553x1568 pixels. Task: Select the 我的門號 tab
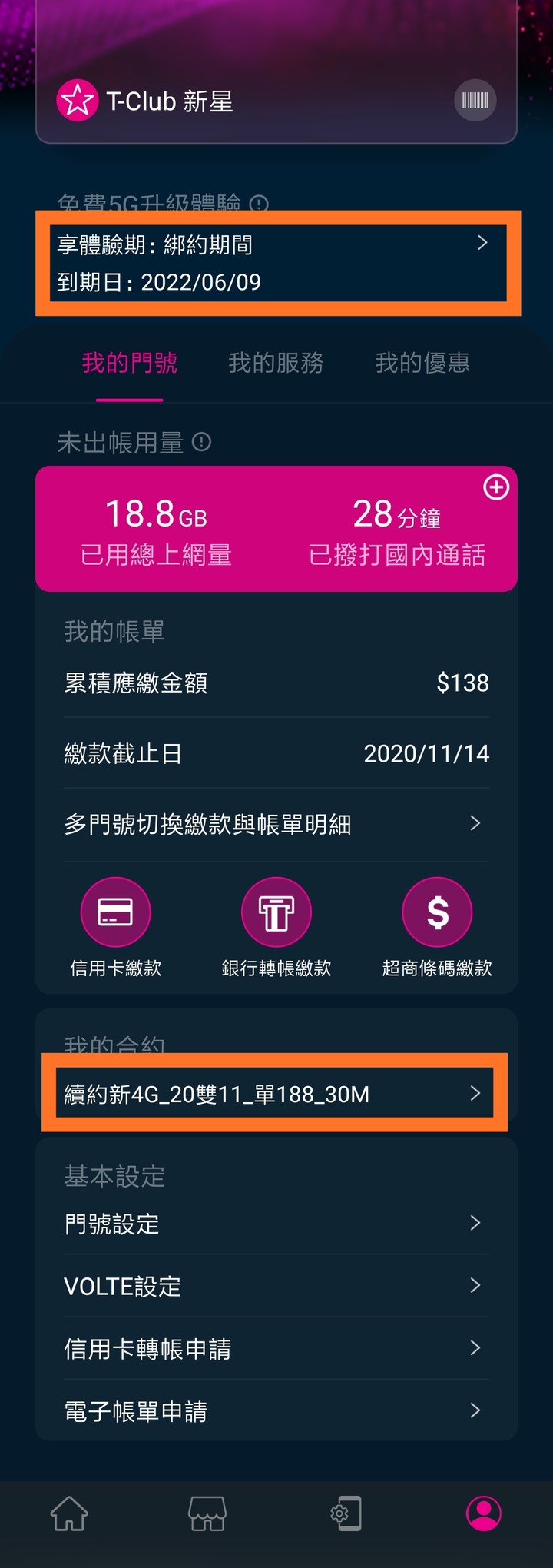(x=129, y=363)
